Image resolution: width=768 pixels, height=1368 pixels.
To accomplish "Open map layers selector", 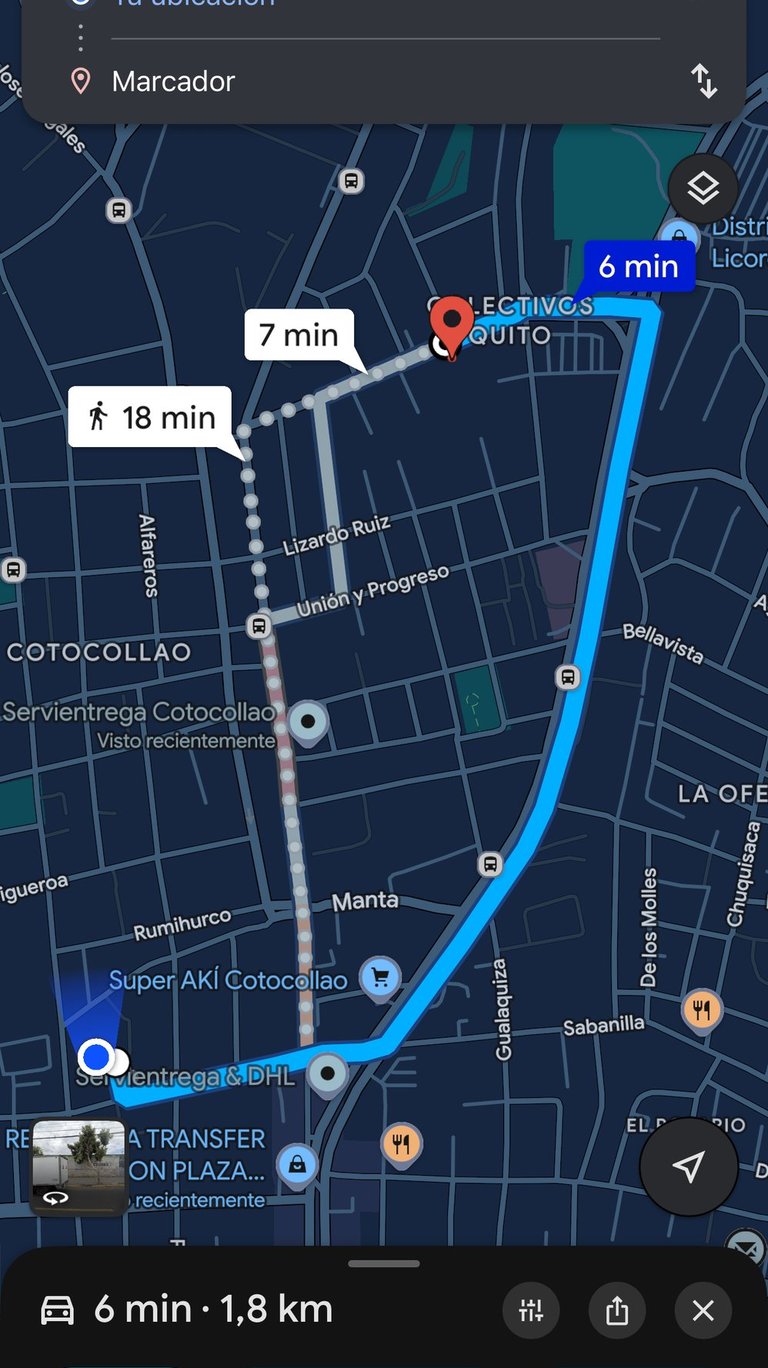I will tap(703, 188).
